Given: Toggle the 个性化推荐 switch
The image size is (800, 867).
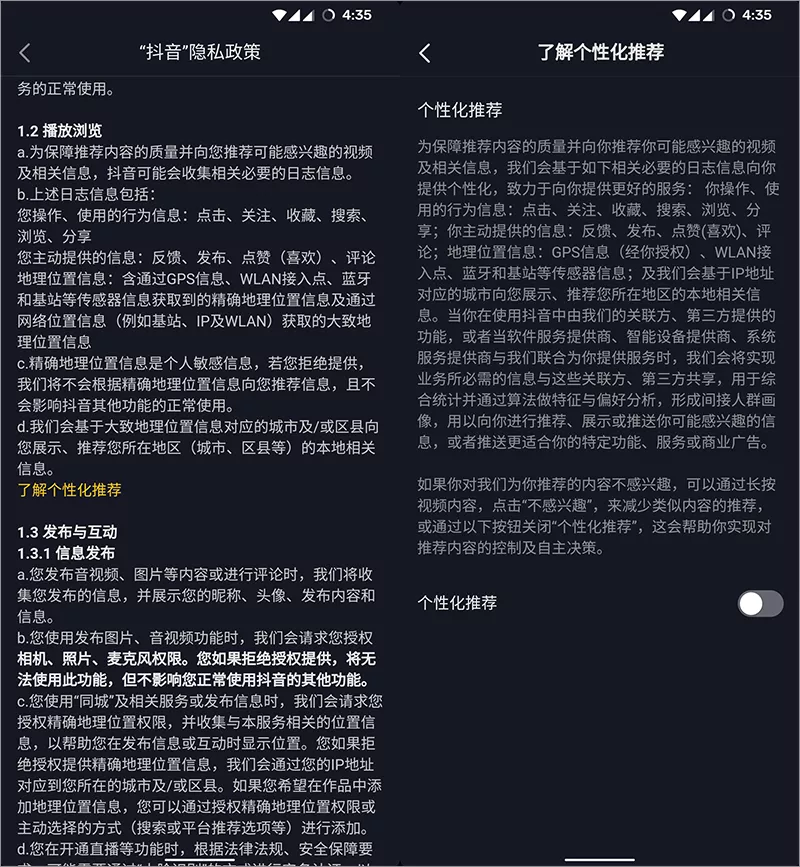Looking at the screenshot, I should coord(760,603).
